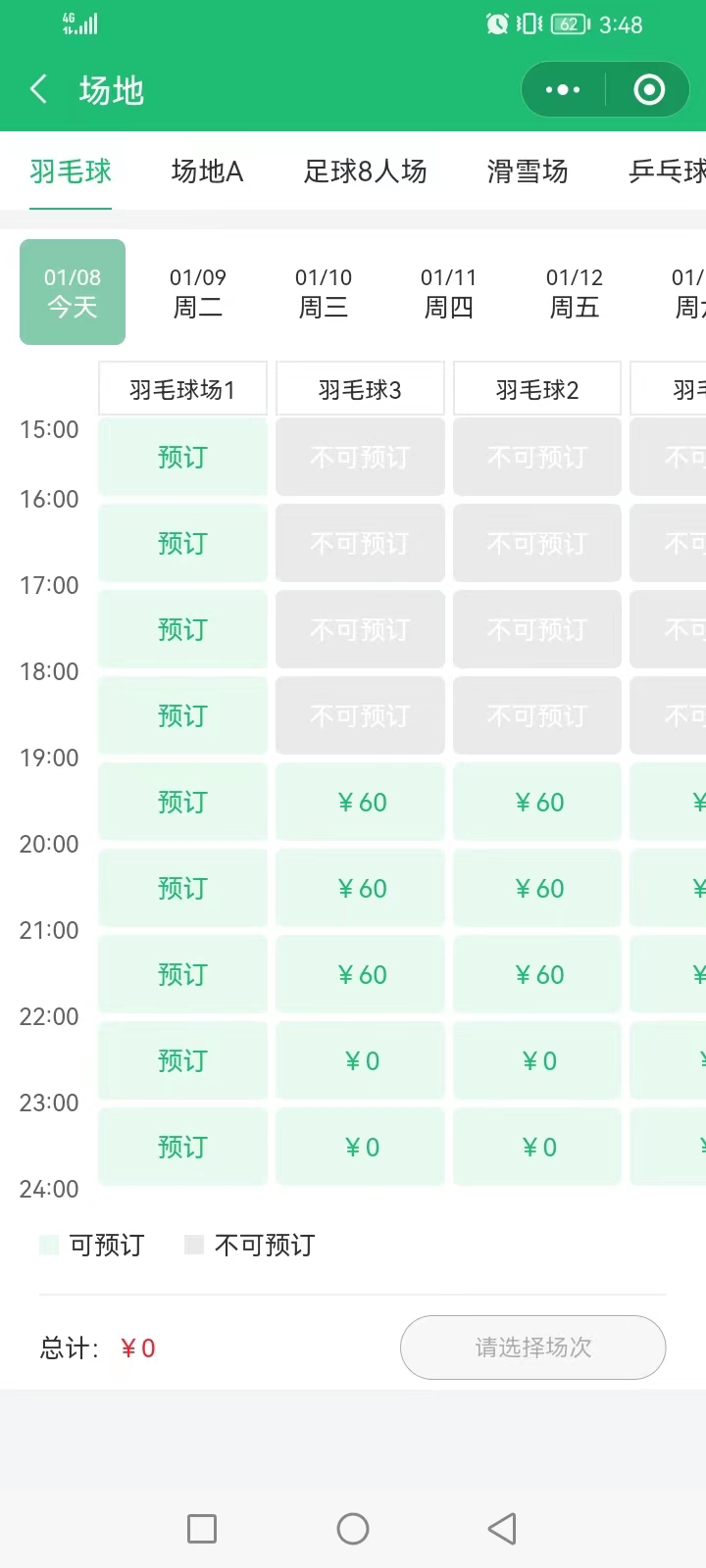Book 羽毛球场1 for the 18:00 slot
706x1568 pixels.
[x=182, y=716]
